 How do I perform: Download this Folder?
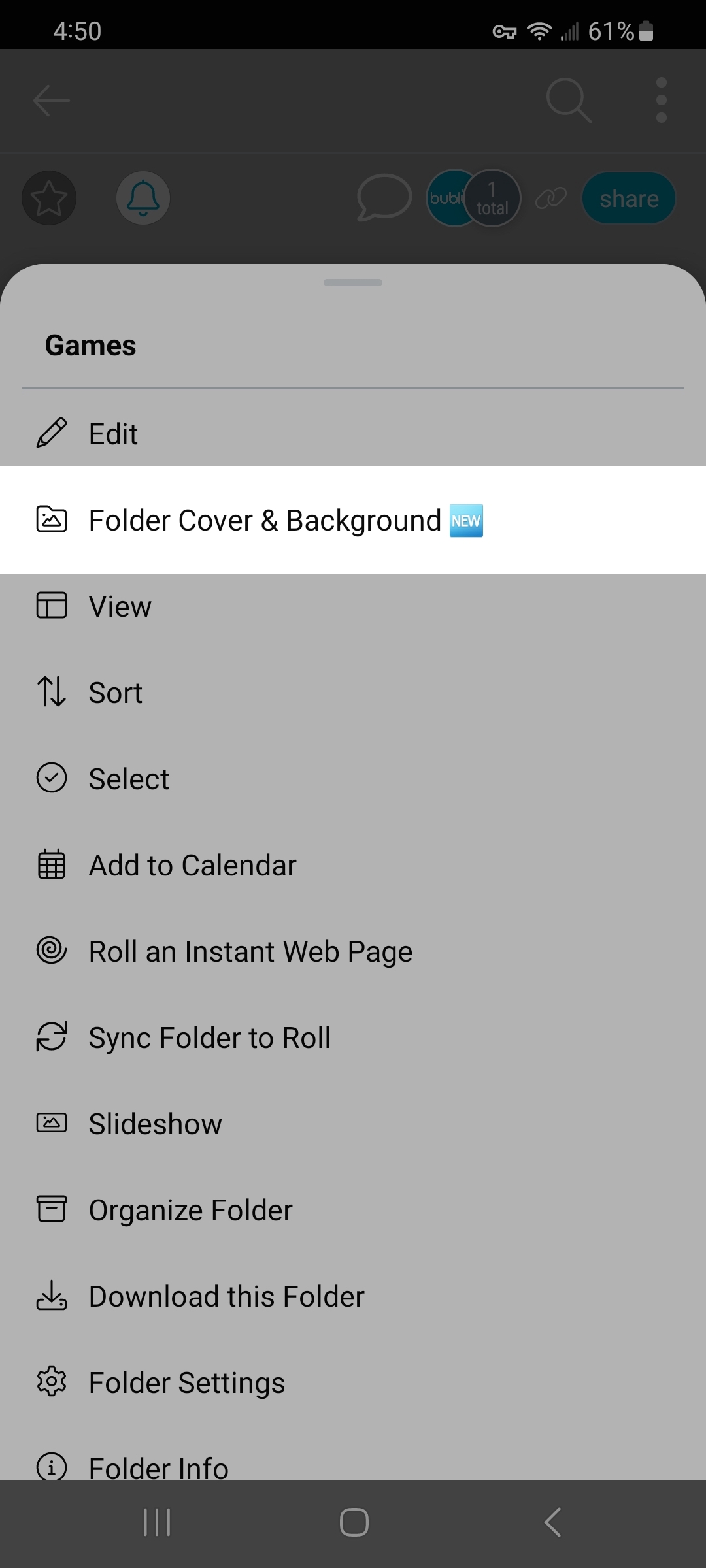click(x=353, y=1296)
